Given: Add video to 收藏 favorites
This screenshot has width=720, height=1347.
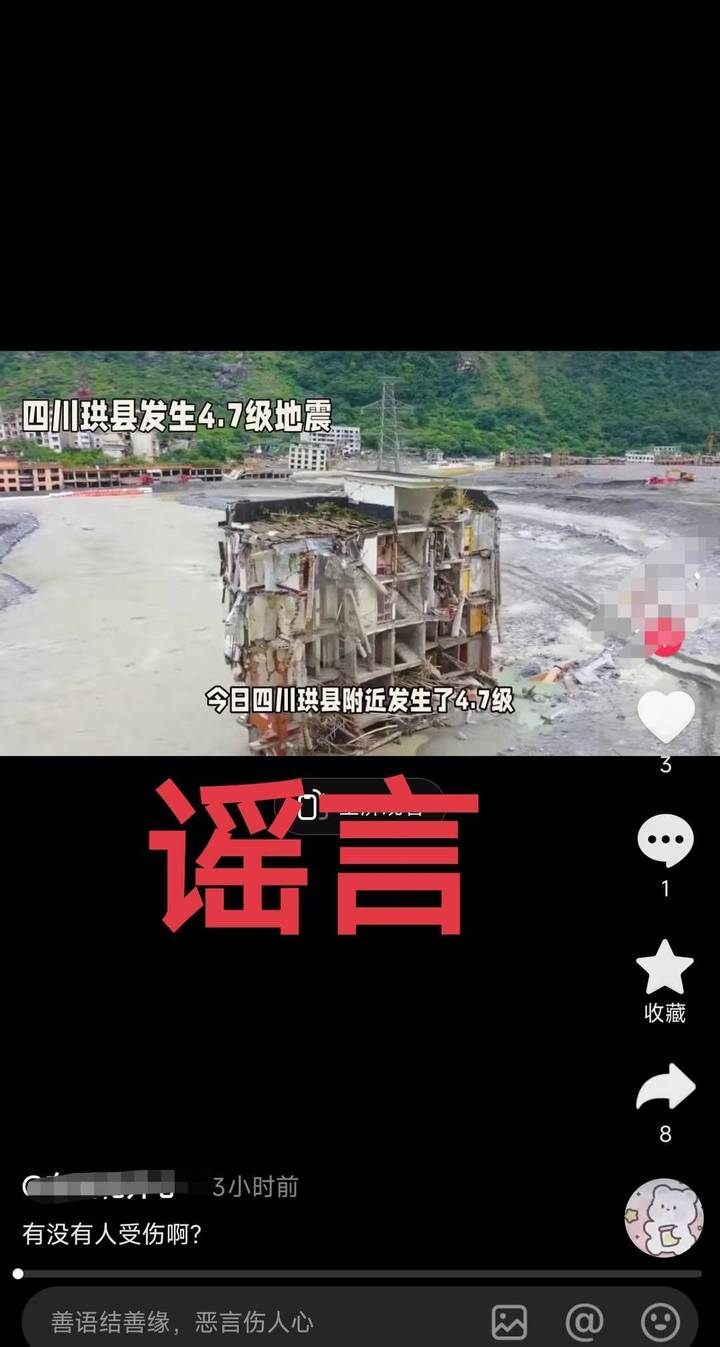Looking at the screenshot, I should 665,968.
